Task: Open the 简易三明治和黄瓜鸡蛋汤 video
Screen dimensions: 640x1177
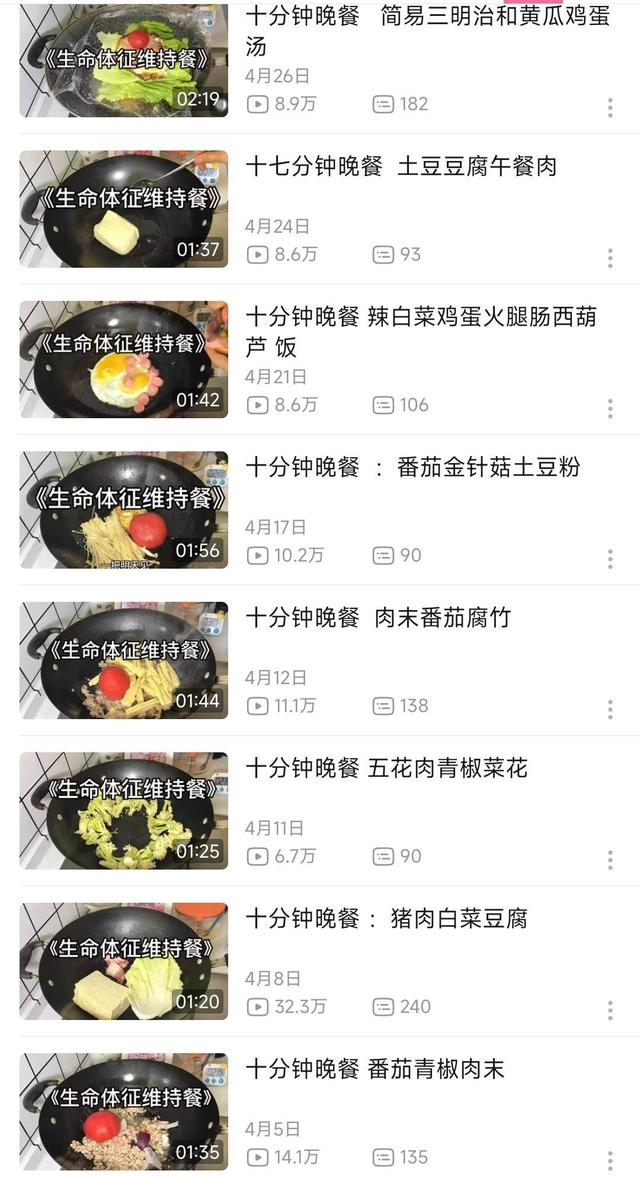Action: (124, 62)
